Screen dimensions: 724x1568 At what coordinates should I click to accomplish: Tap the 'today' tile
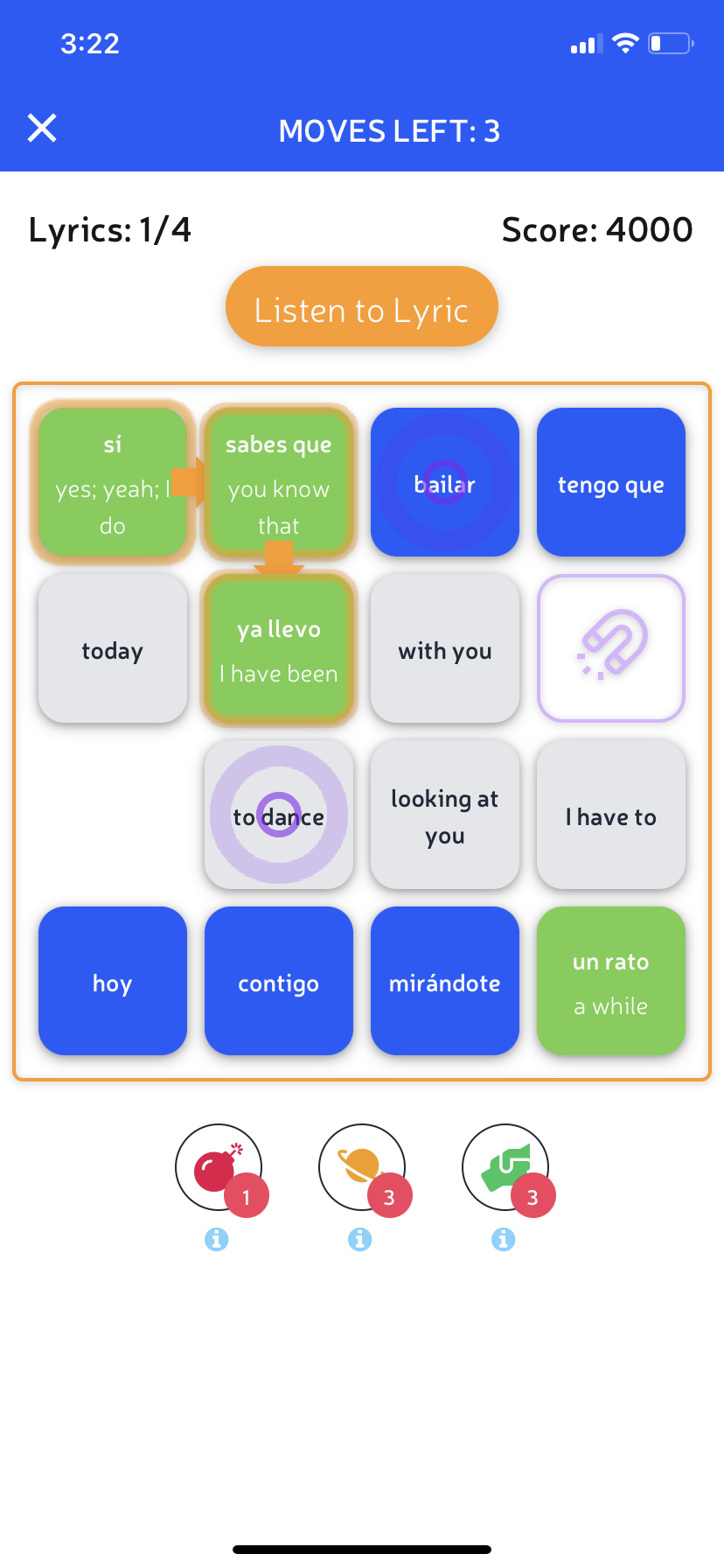click(113, 648)
